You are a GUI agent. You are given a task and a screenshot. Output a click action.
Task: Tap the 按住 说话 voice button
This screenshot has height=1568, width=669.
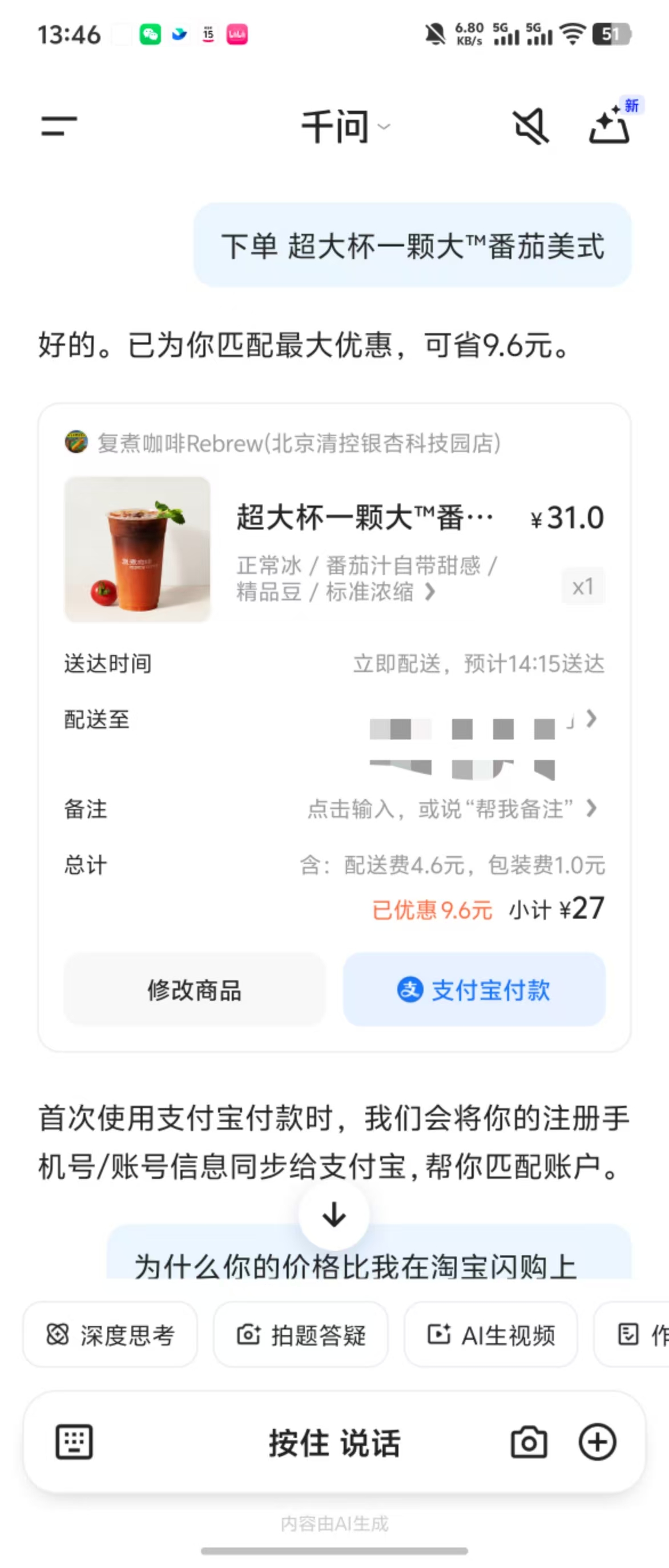coord(334,1442)
